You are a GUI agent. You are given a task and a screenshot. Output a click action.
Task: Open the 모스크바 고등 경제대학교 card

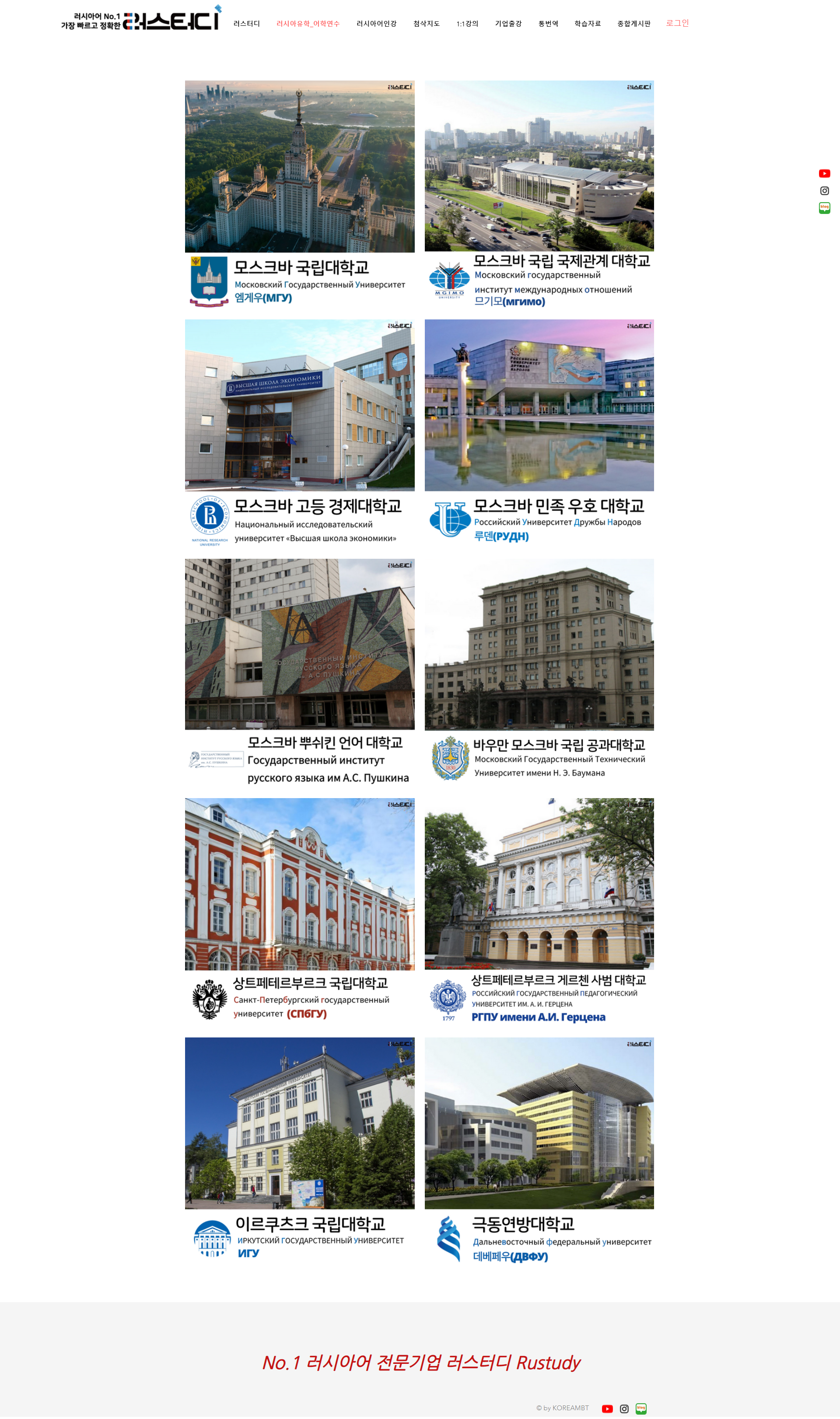(299, 434)
